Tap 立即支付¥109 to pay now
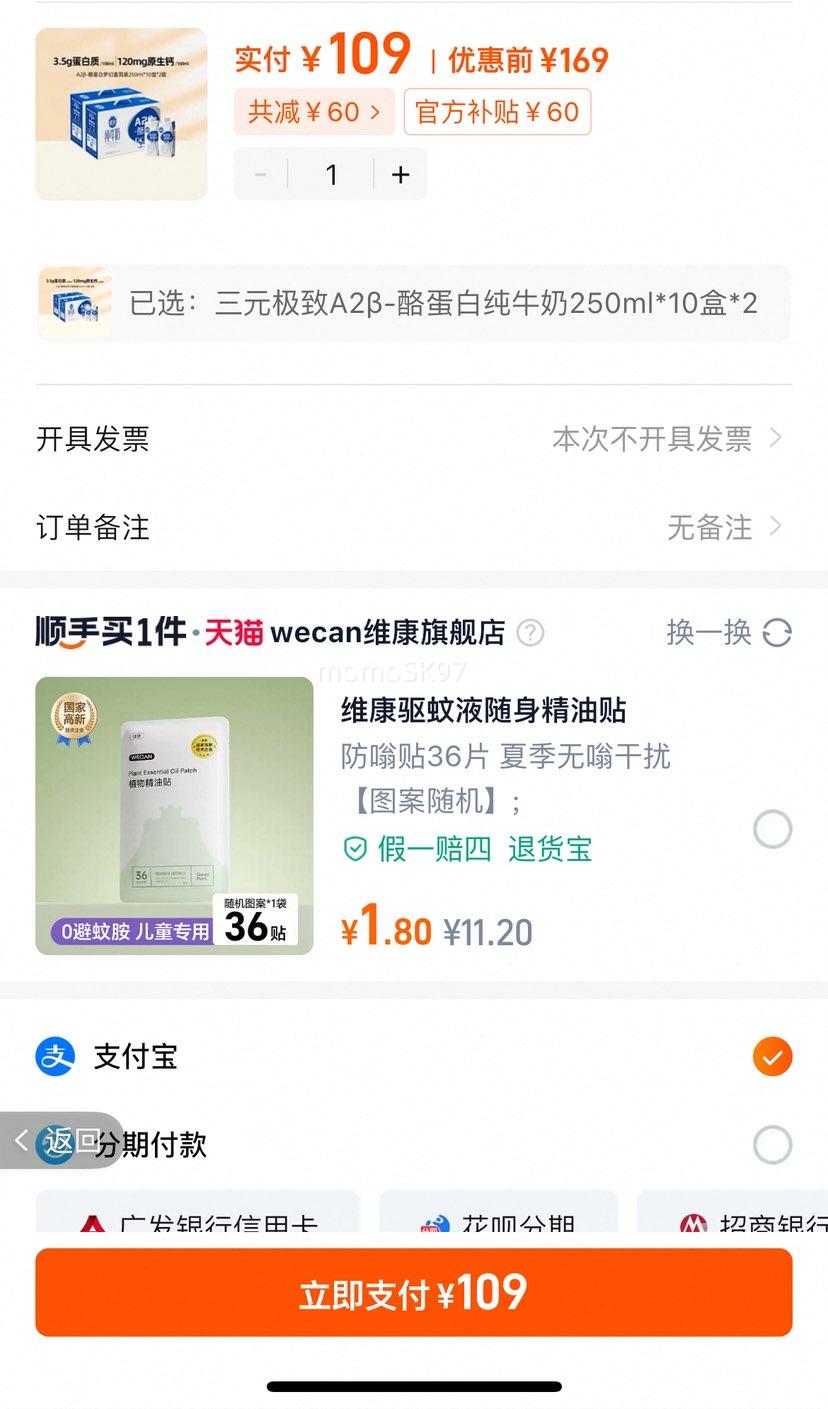 pos(414,1291)
